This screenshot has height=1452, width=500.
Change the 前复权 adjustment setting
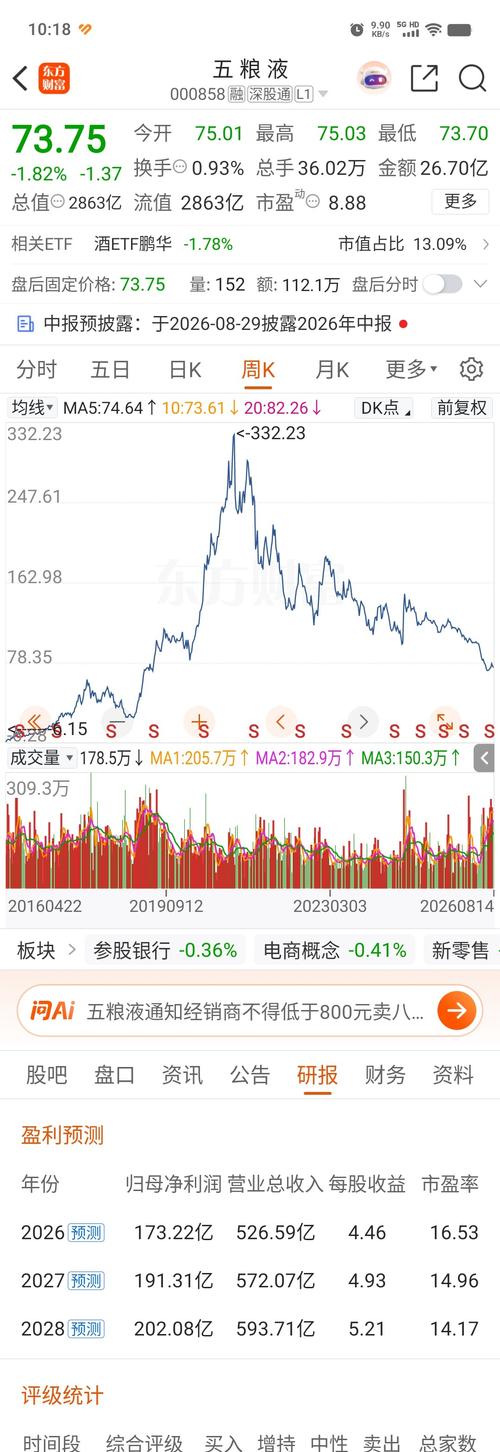click(x=461, y=407)
